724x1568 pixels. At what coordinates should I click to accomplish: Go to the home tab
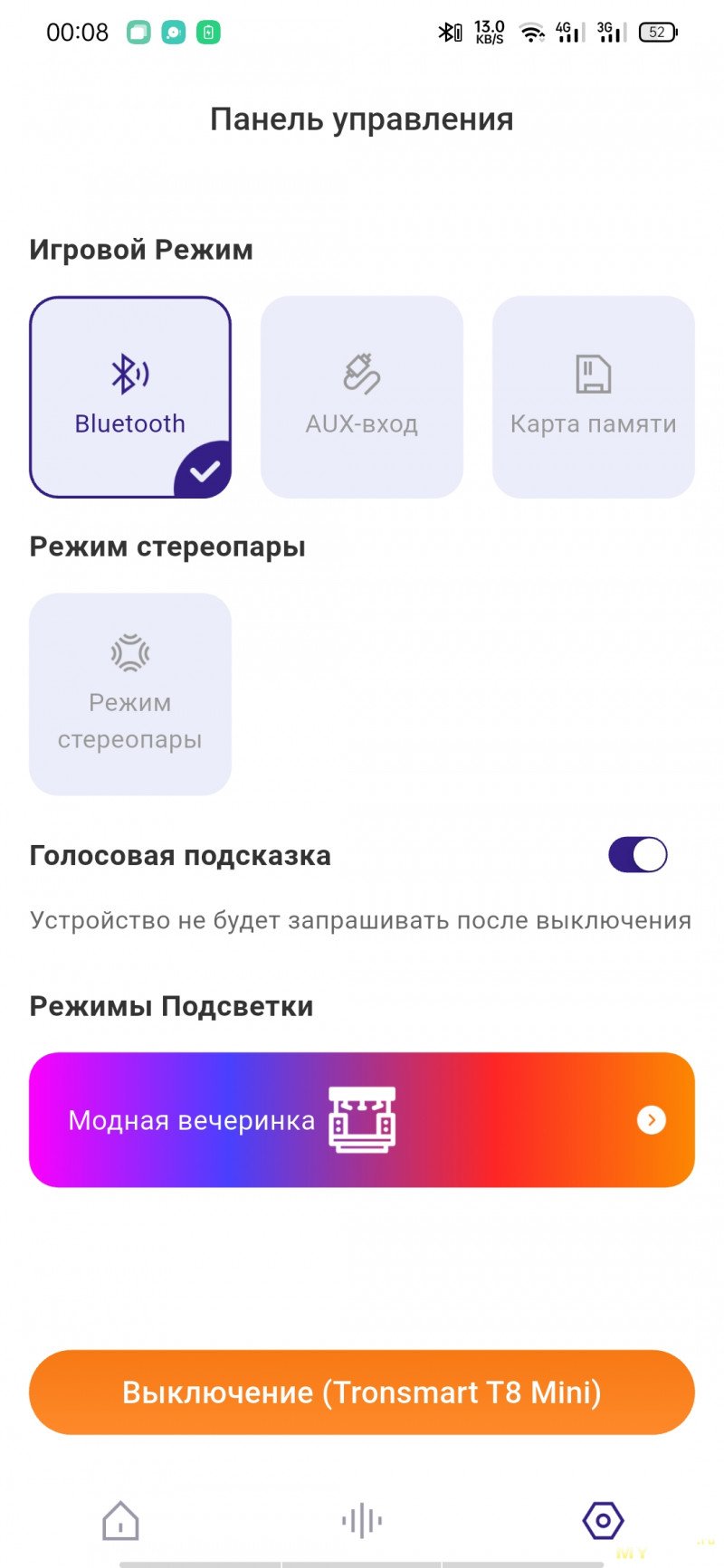pos(120,1521)
